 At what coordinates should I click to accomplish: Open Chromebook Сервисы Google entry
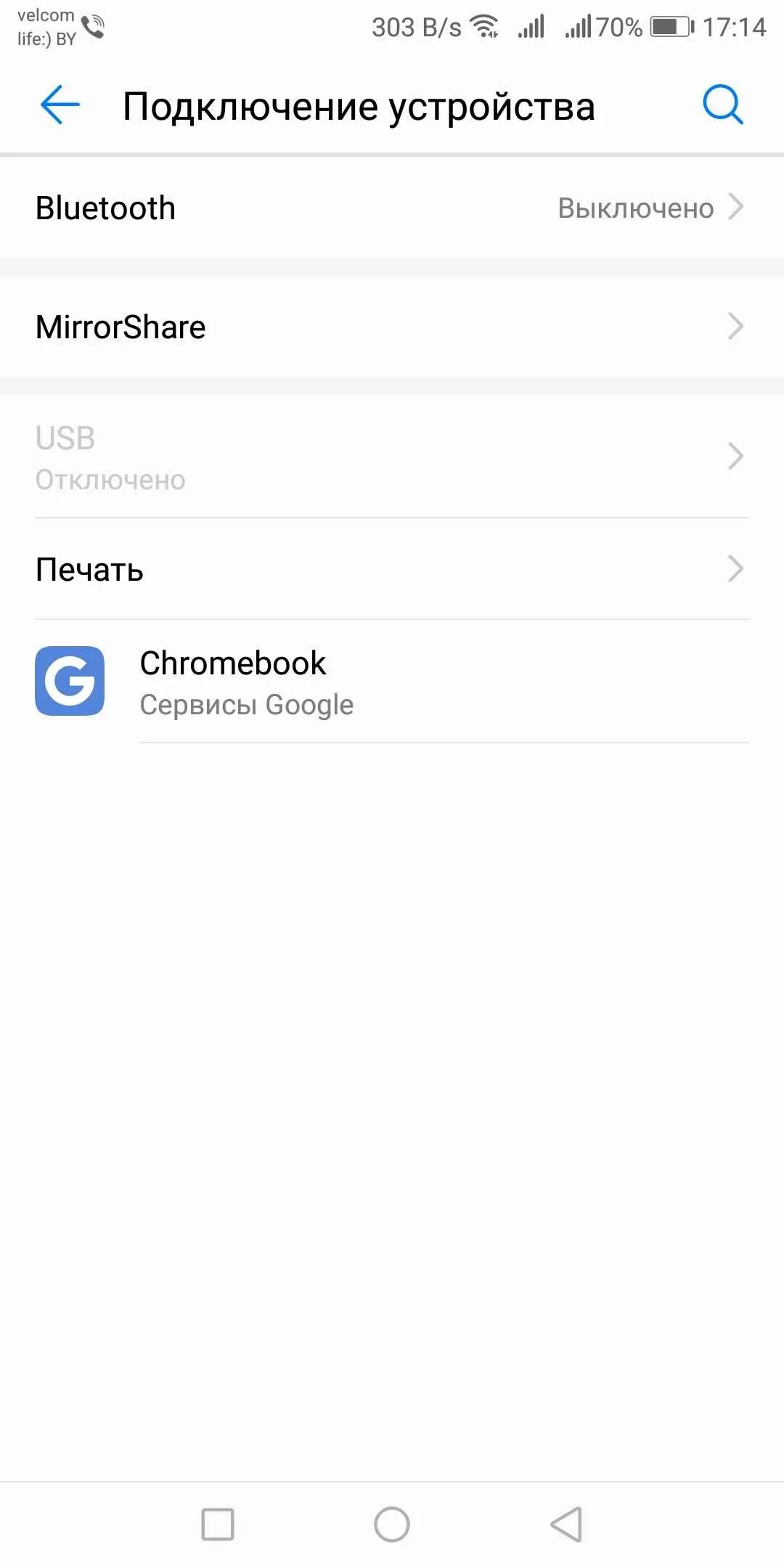(x=290, y=682)
